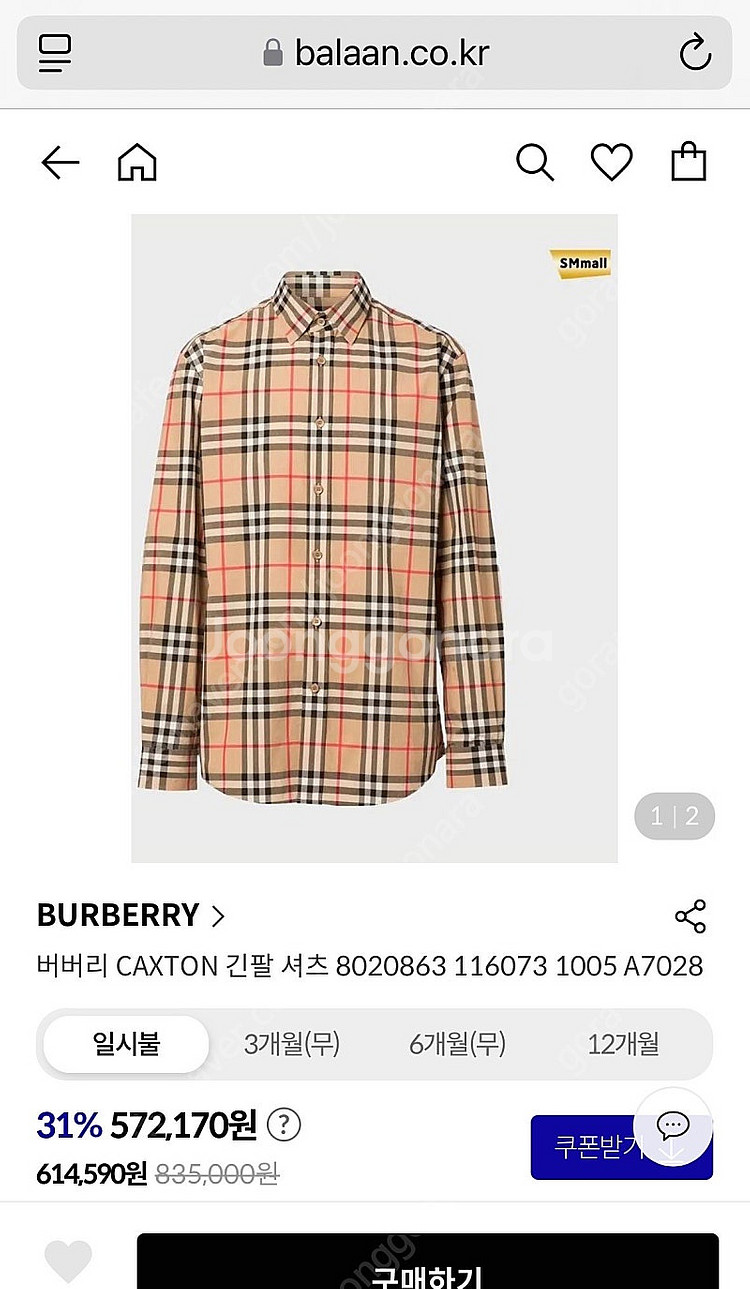Open product search with magnifier icon

tap(536, 161)
